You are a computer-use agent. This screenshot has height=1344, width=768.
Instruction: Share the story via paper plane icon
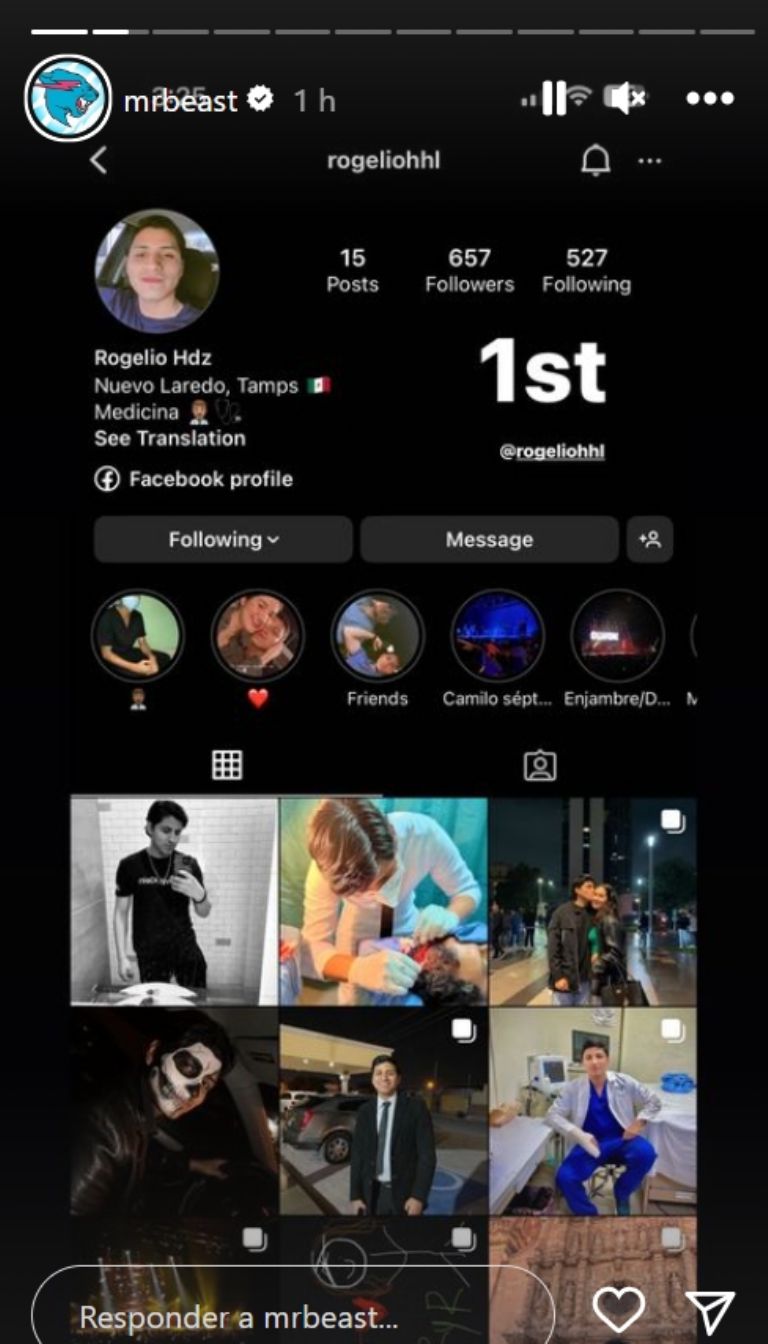[710, 1311]
